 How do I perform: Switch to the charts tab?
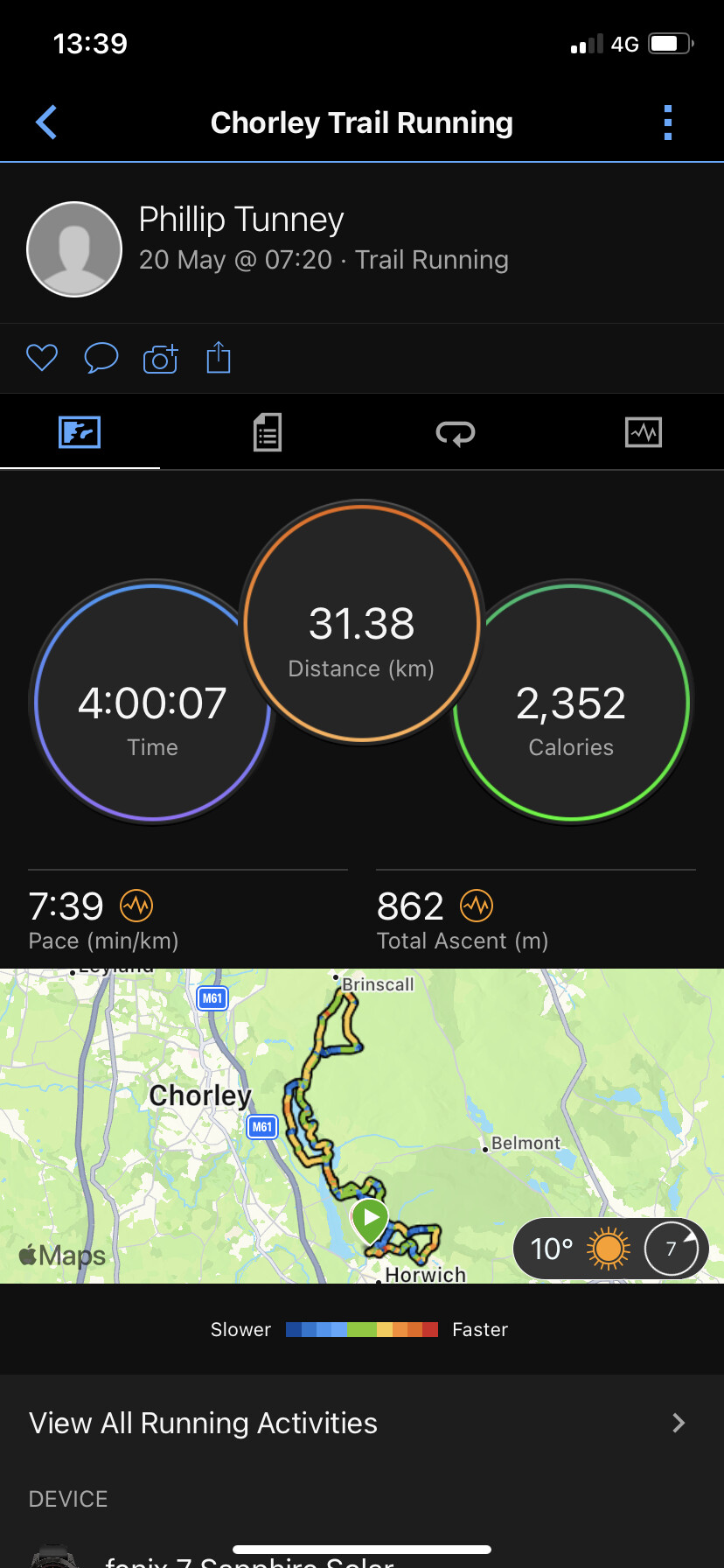tap(644, 432)
